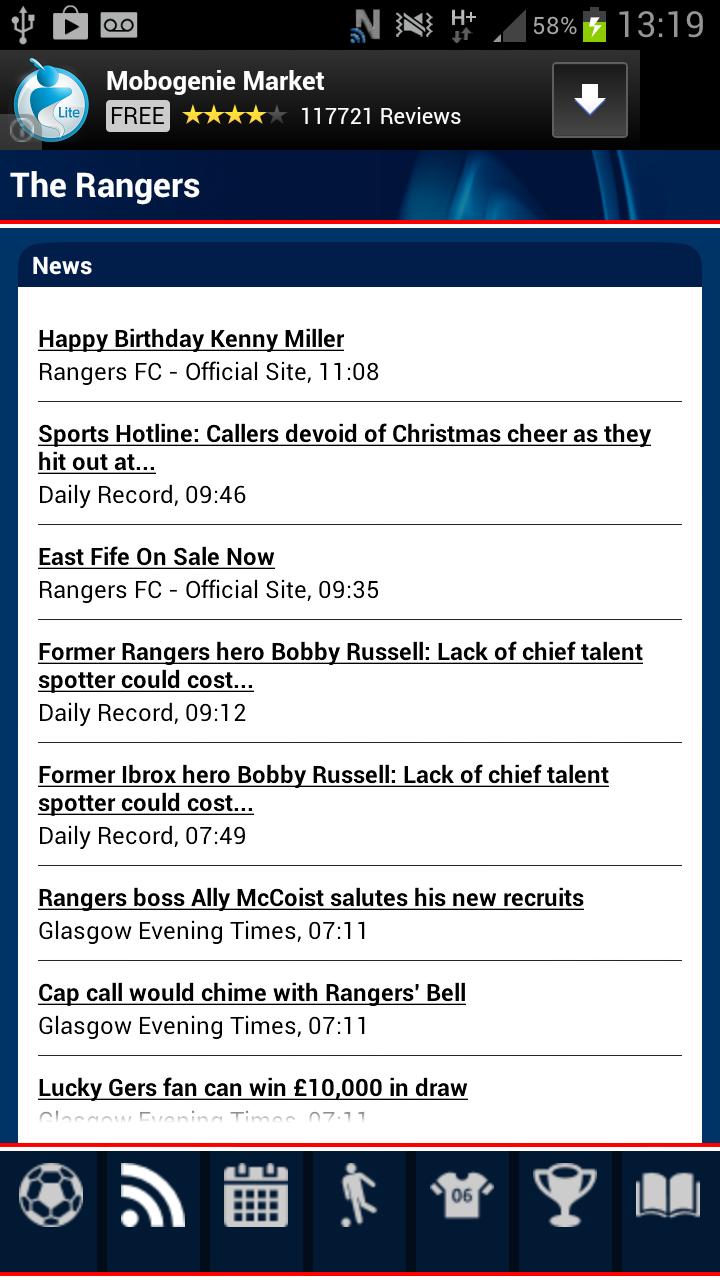Tap the Cap call Rangers' Bell headline
Screen dimensions: 720x1280
click(251, 992)
